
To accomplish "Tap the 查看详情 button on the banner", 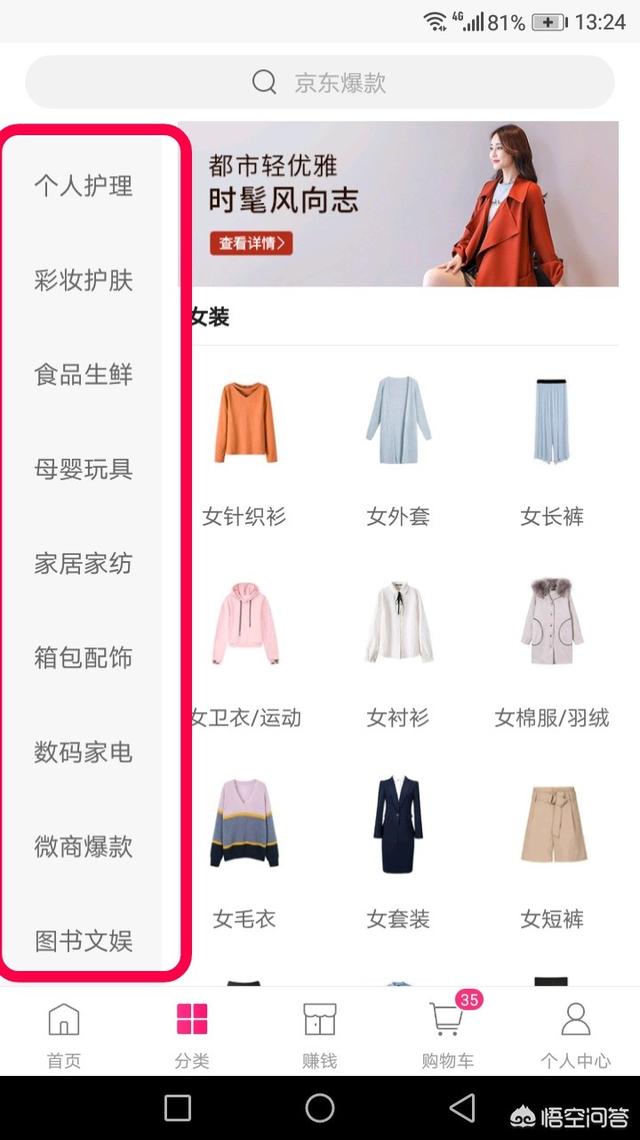I will click(x=250, y=242).
